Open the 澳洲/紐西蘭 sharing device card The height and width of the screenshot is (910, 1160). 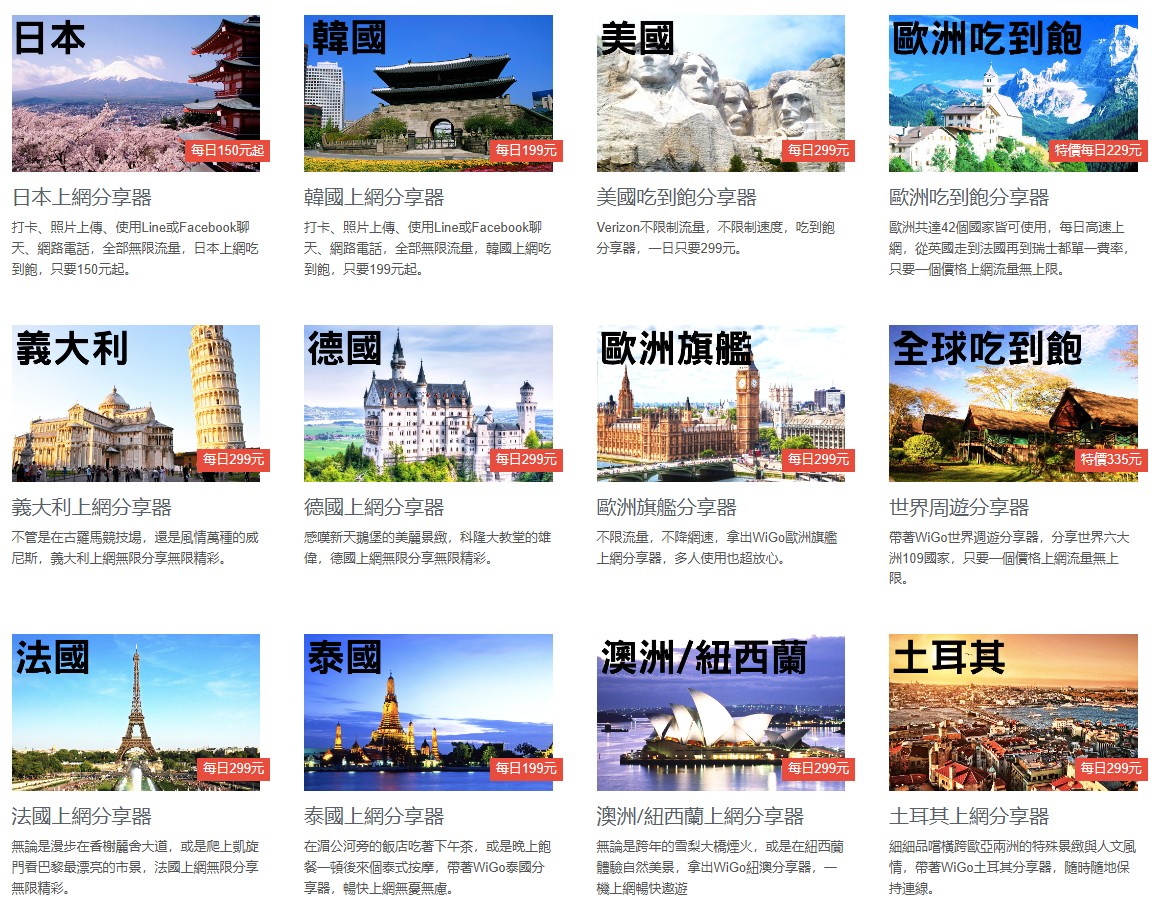pyautogui.click(x=720, y=712)
